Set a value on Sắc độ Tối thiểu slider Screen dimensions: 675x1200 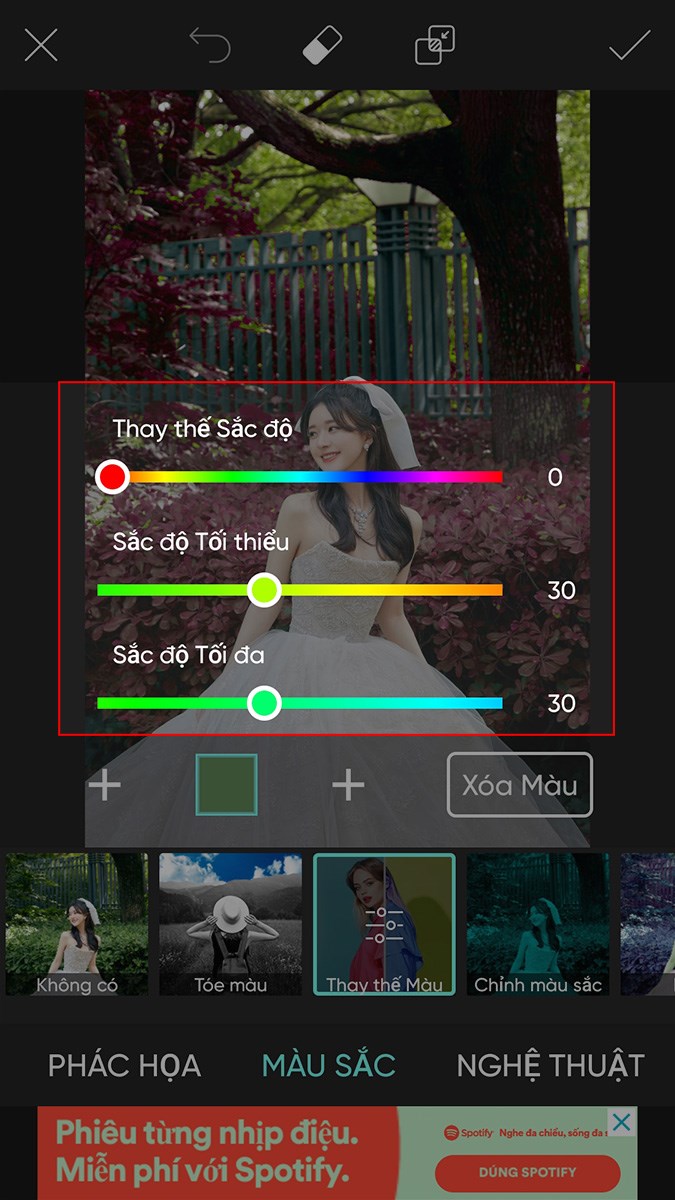coord(264,590)
